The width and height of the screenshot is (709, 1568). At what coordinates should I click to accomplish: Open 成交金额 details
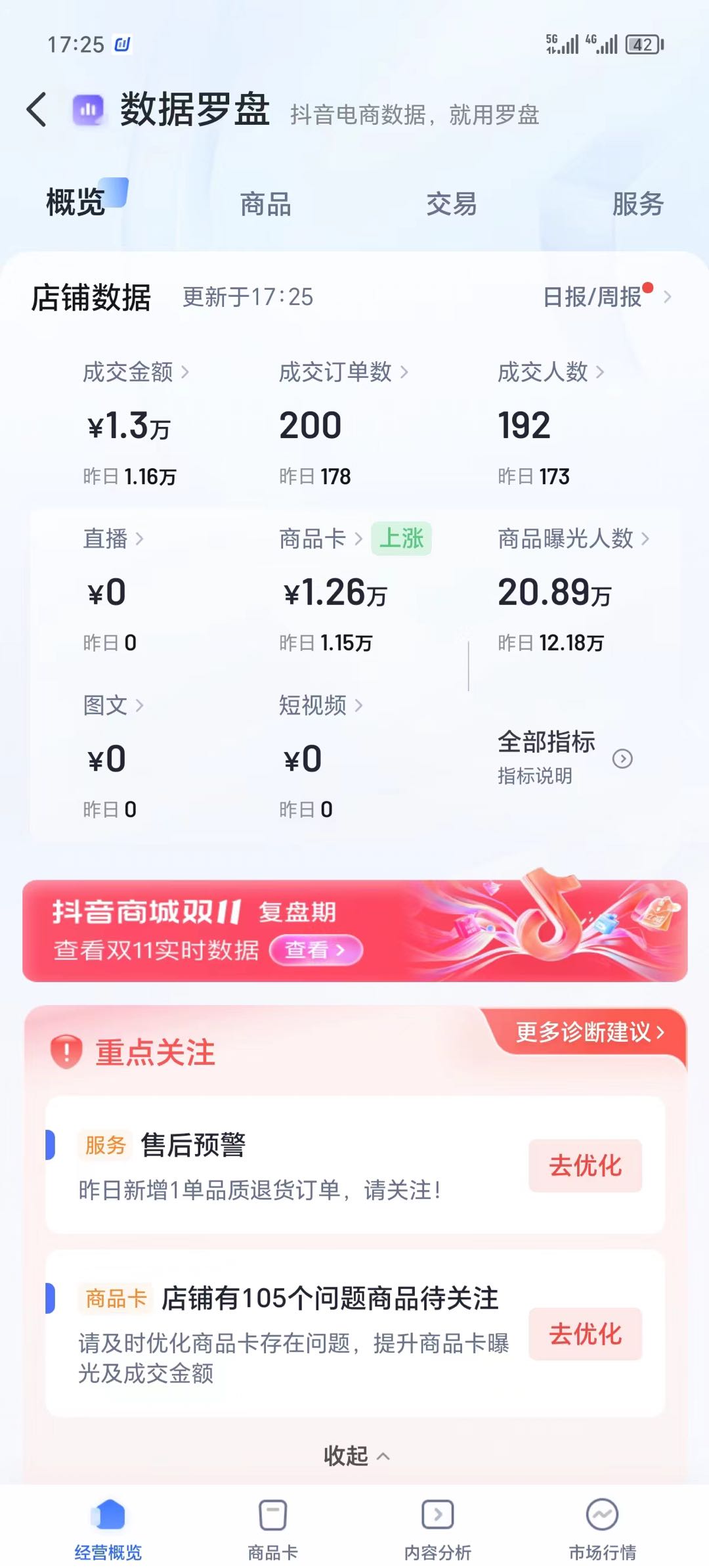(135, 372)
